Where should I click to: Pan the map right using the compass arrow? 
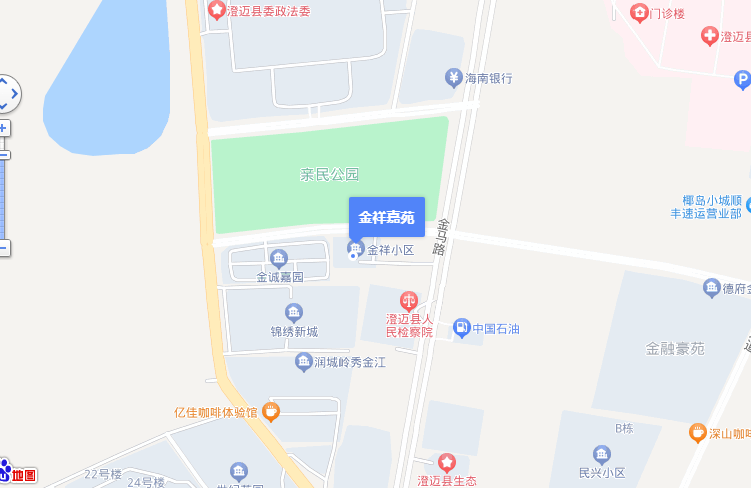pos(14,94)
